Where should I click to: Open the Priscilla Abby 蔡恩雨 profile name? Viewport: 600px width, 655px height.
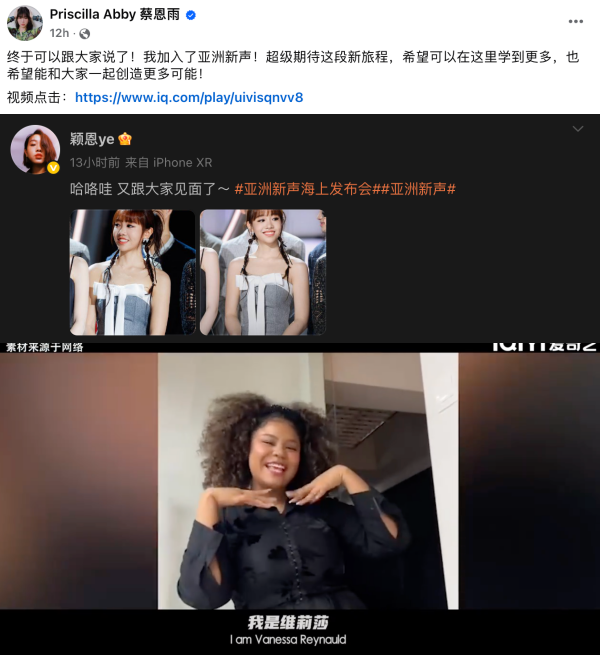pyautogui.click(x=113, y=14)
